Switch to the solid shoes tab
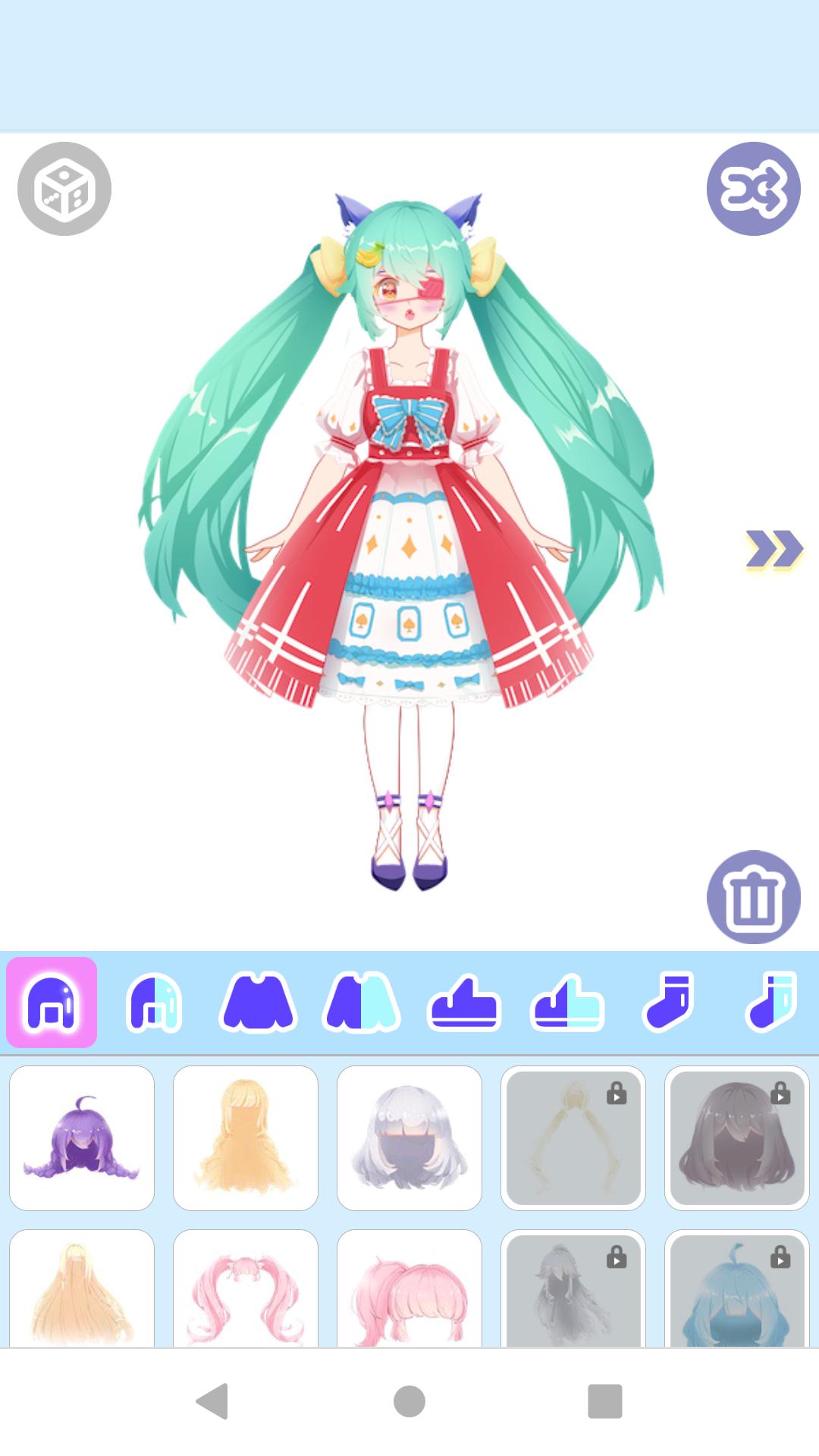This screenshot has height=1456, width=819. coord(463,1003)
